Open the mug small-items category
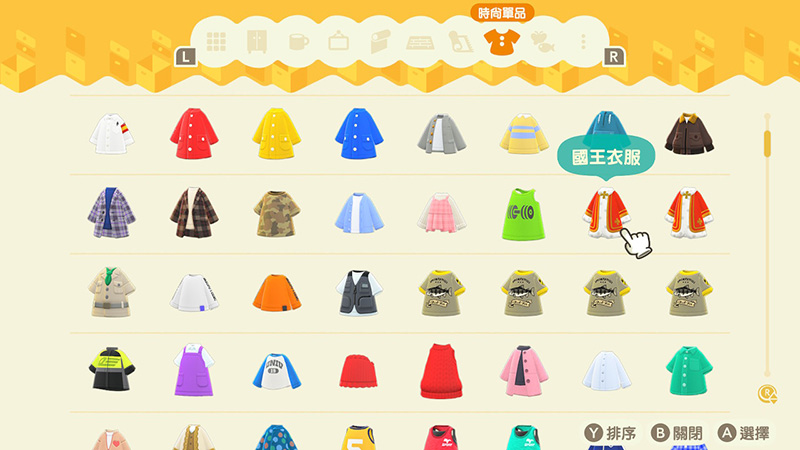 tap(298, 43)
